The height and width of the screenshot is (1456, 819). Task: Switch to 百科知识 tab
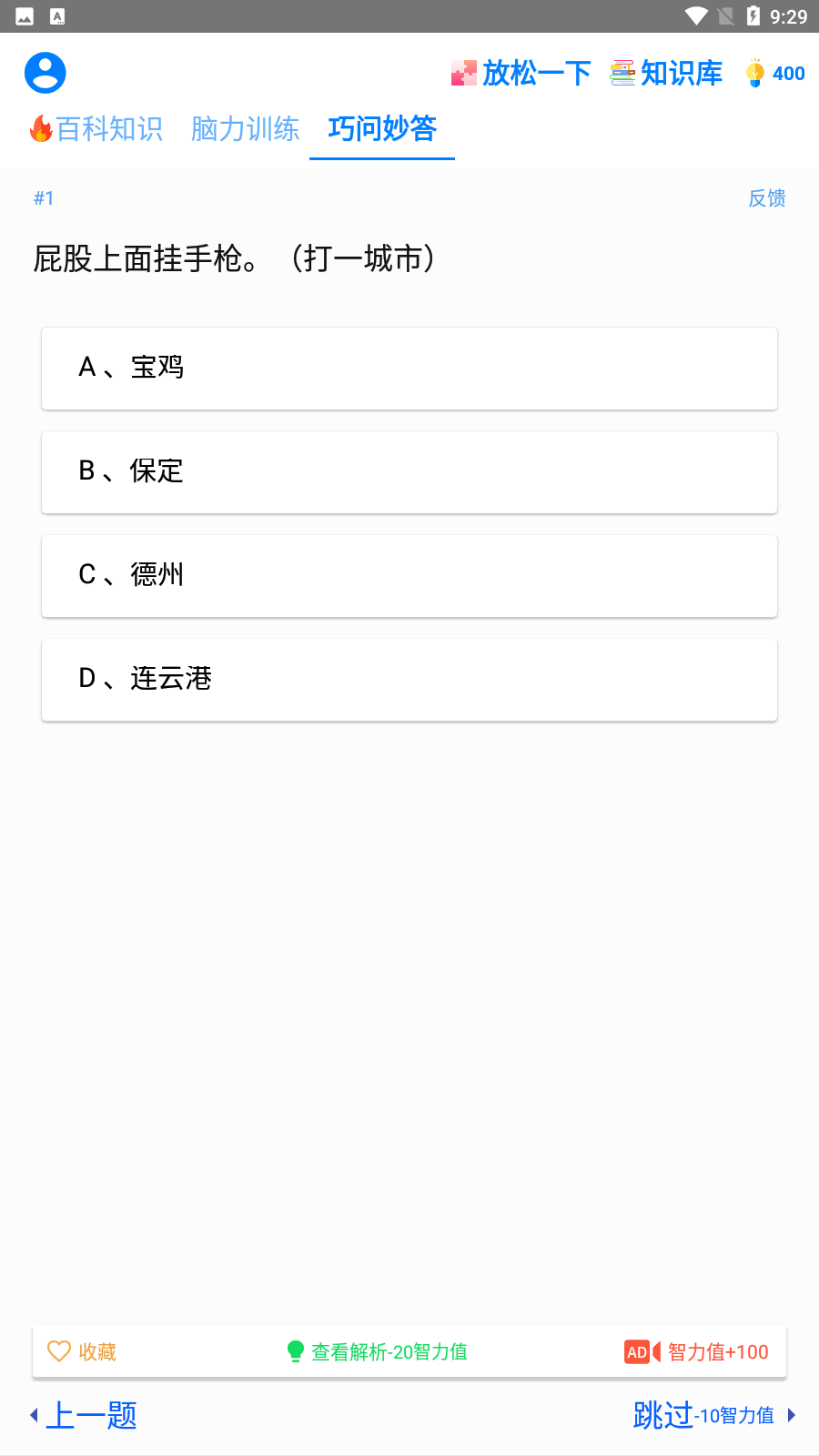[x=97, y=129]
